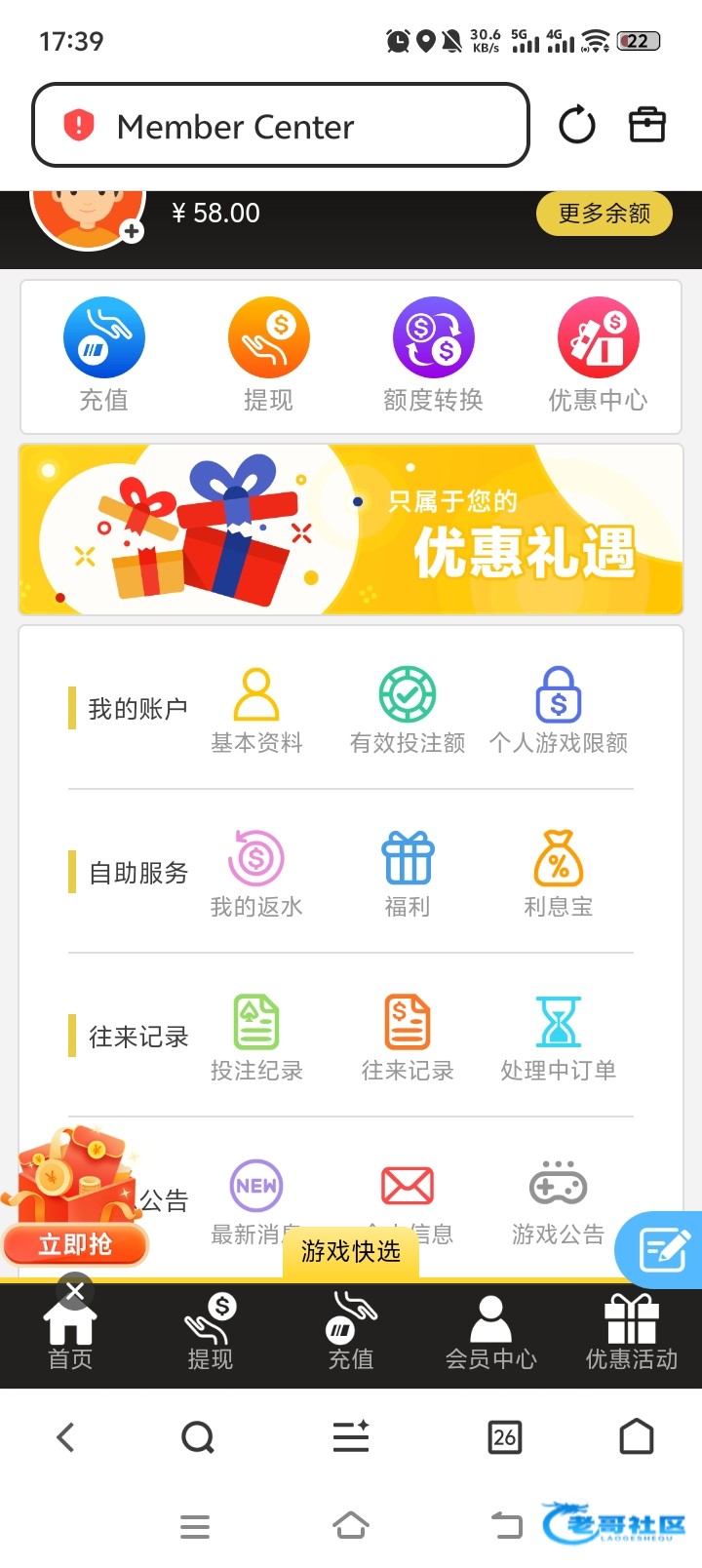Open 有效投注额
The height and width of the screenshot is (1568, 702).
tap(408, 712)
